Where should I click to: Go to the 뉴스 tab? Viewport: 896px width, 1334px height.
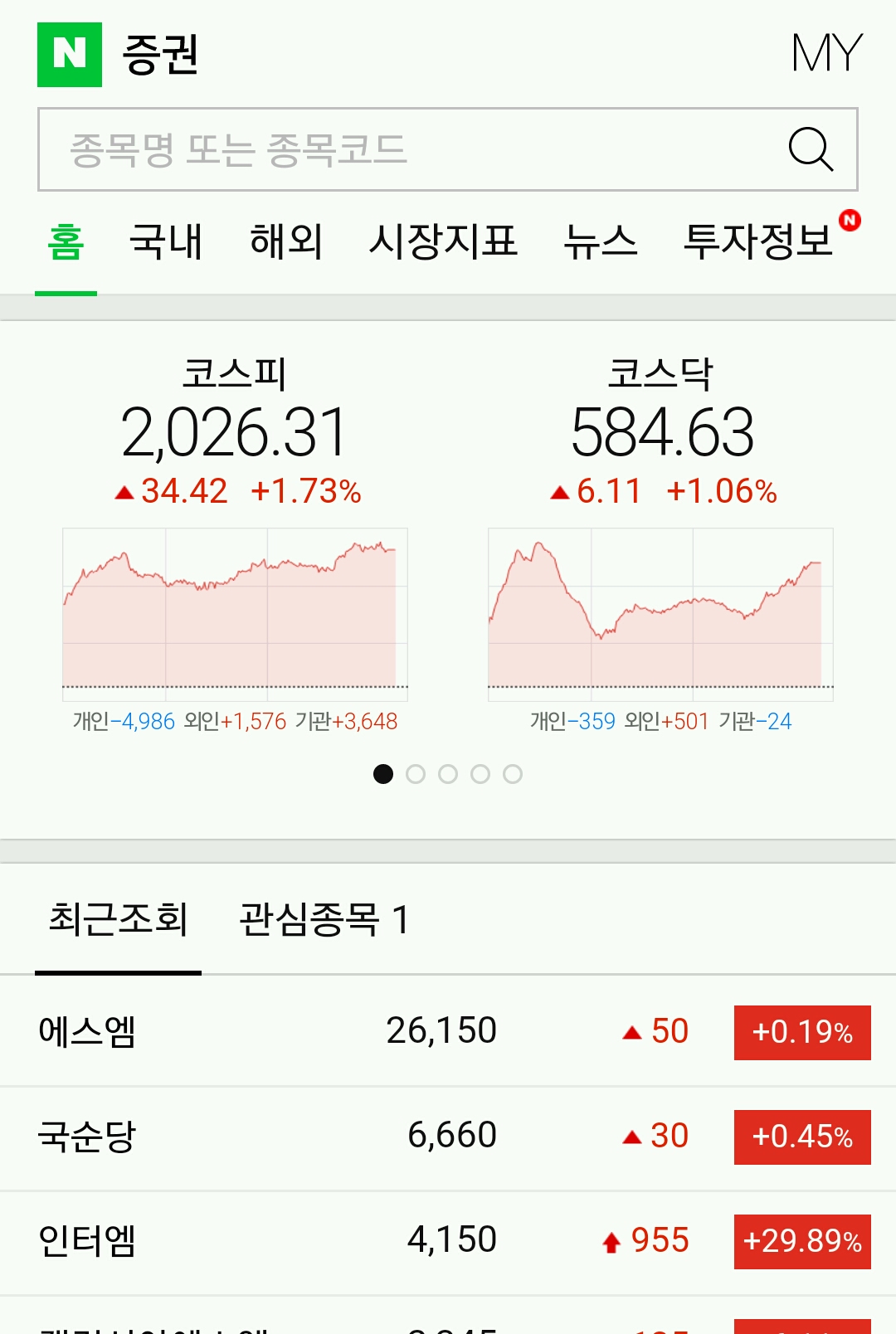(600, 241)
